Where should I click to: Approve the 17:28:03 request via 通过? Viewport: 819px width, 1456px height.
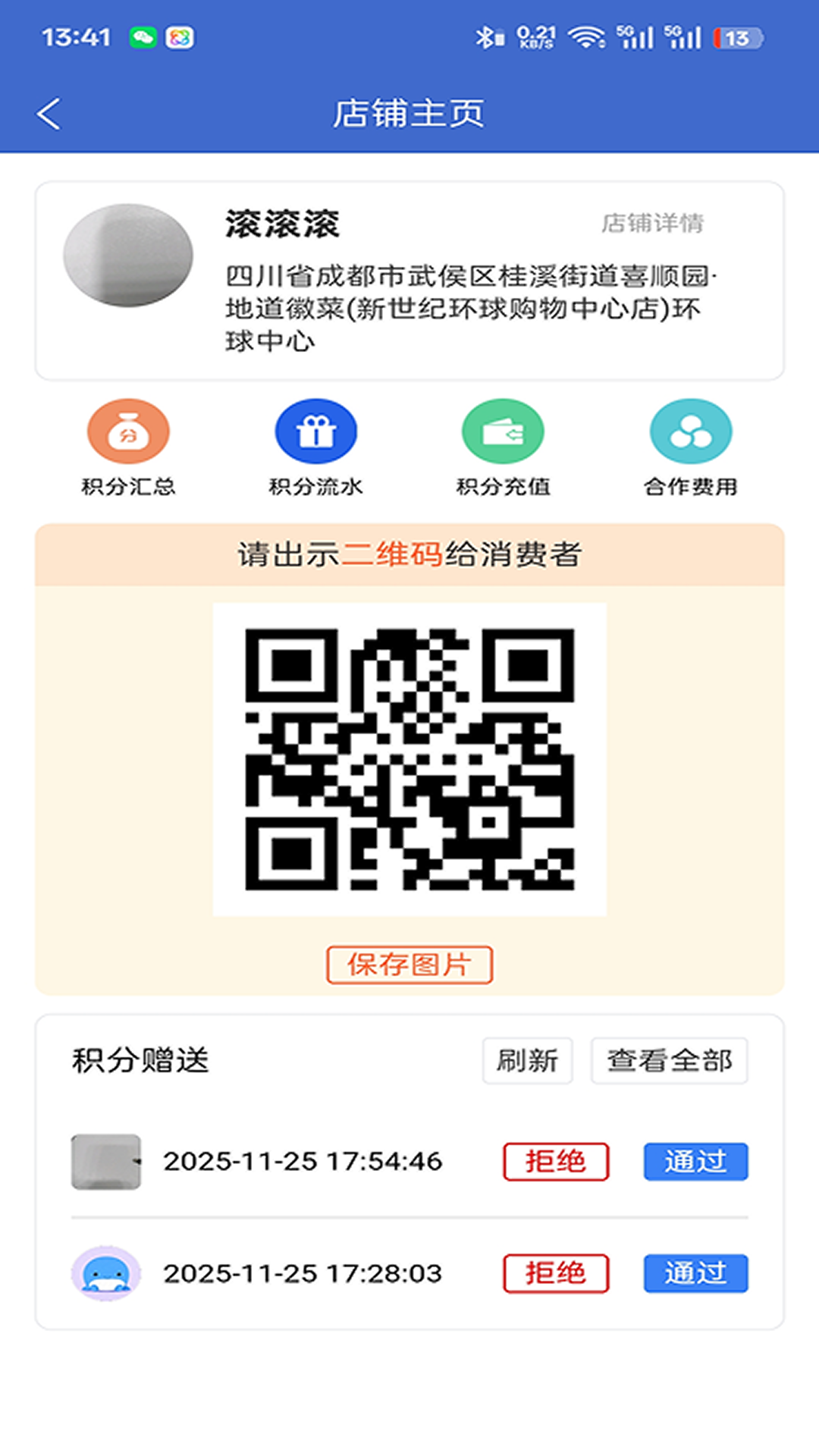(x=695, y=1274)
